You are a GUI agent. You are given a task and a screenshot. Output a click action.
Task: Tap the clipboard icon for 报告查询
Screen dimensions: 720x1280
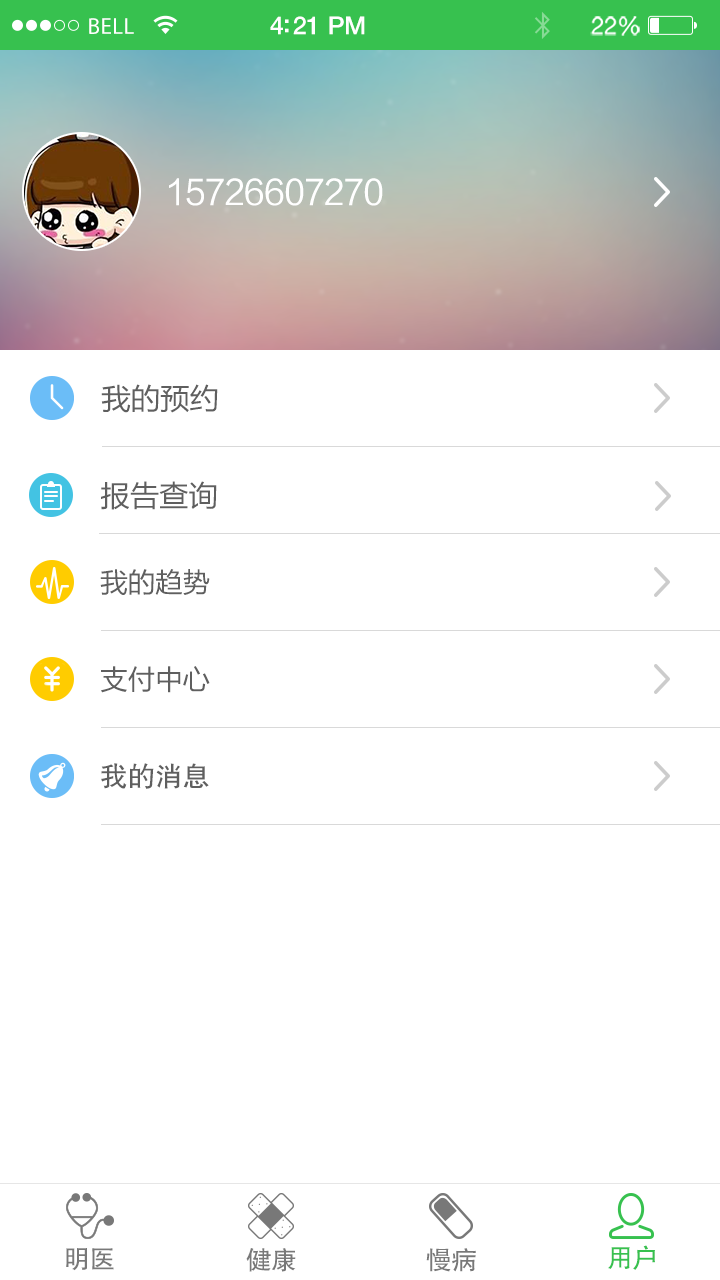(x=51, y=495)
